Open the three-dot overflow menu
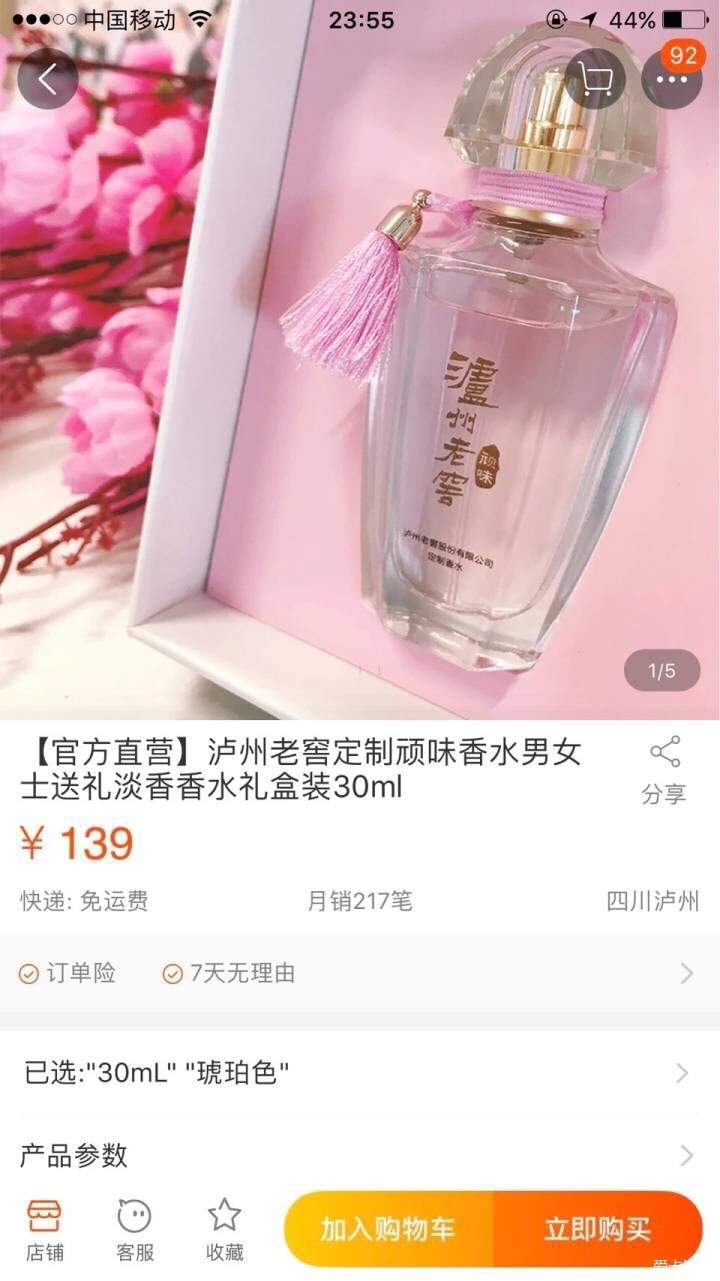The height and width of the screenshot is (1281, 720). click(671, 78)
